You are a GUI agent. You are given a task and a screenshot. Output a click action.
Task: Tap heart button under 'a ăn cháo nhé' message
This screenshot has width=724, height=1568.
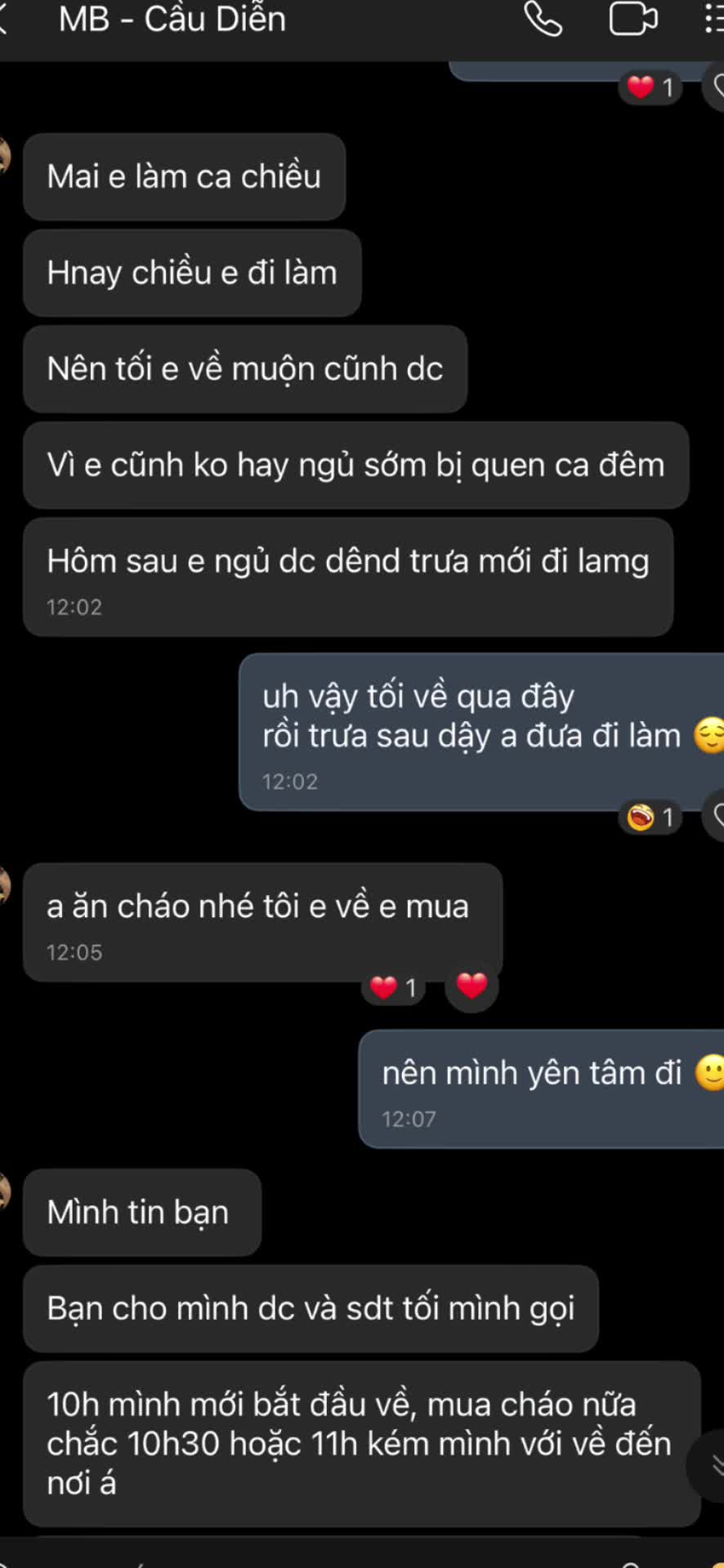471,987
